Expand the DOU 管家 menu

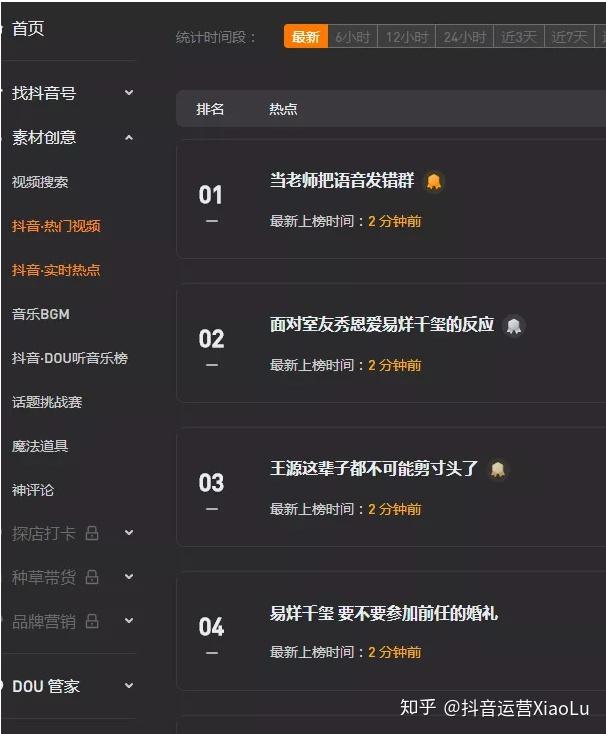pos(128,686)
